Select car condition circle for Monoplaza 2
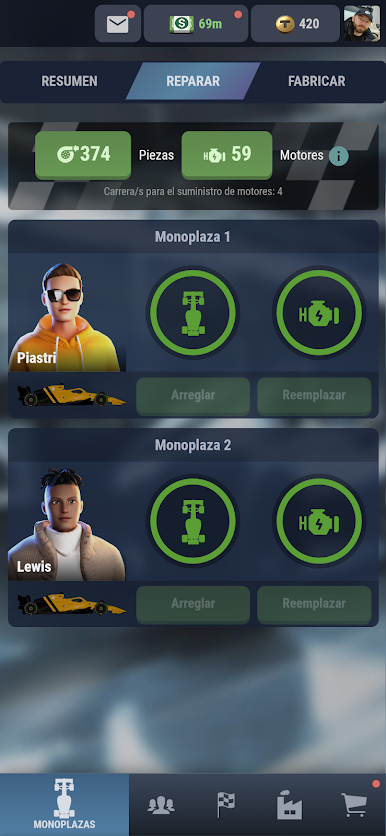Viewport: 386px width, 836px height. click(x=193, y=521)
